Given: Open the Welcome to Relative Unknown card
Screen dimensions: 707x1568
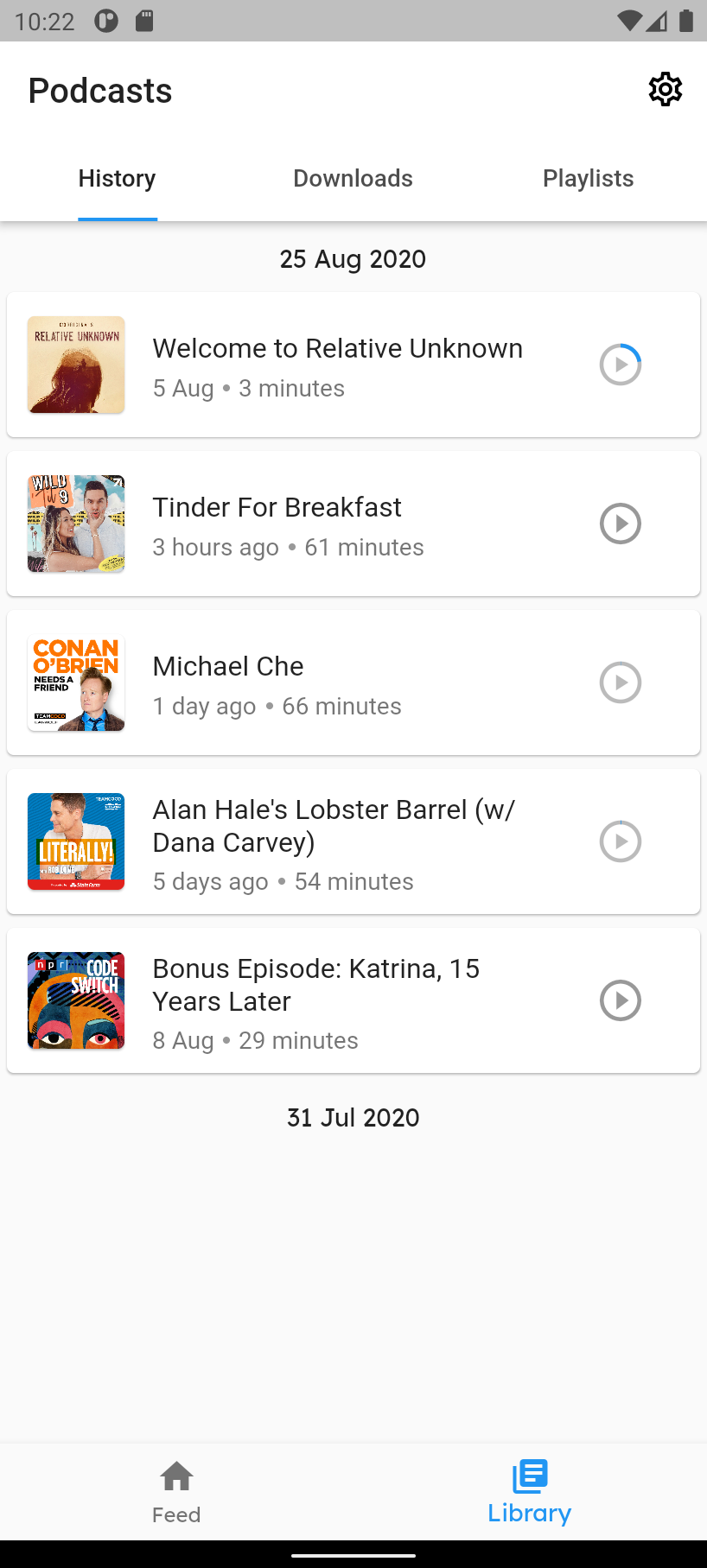Looking at the screenshot, I should coord(337,365).
